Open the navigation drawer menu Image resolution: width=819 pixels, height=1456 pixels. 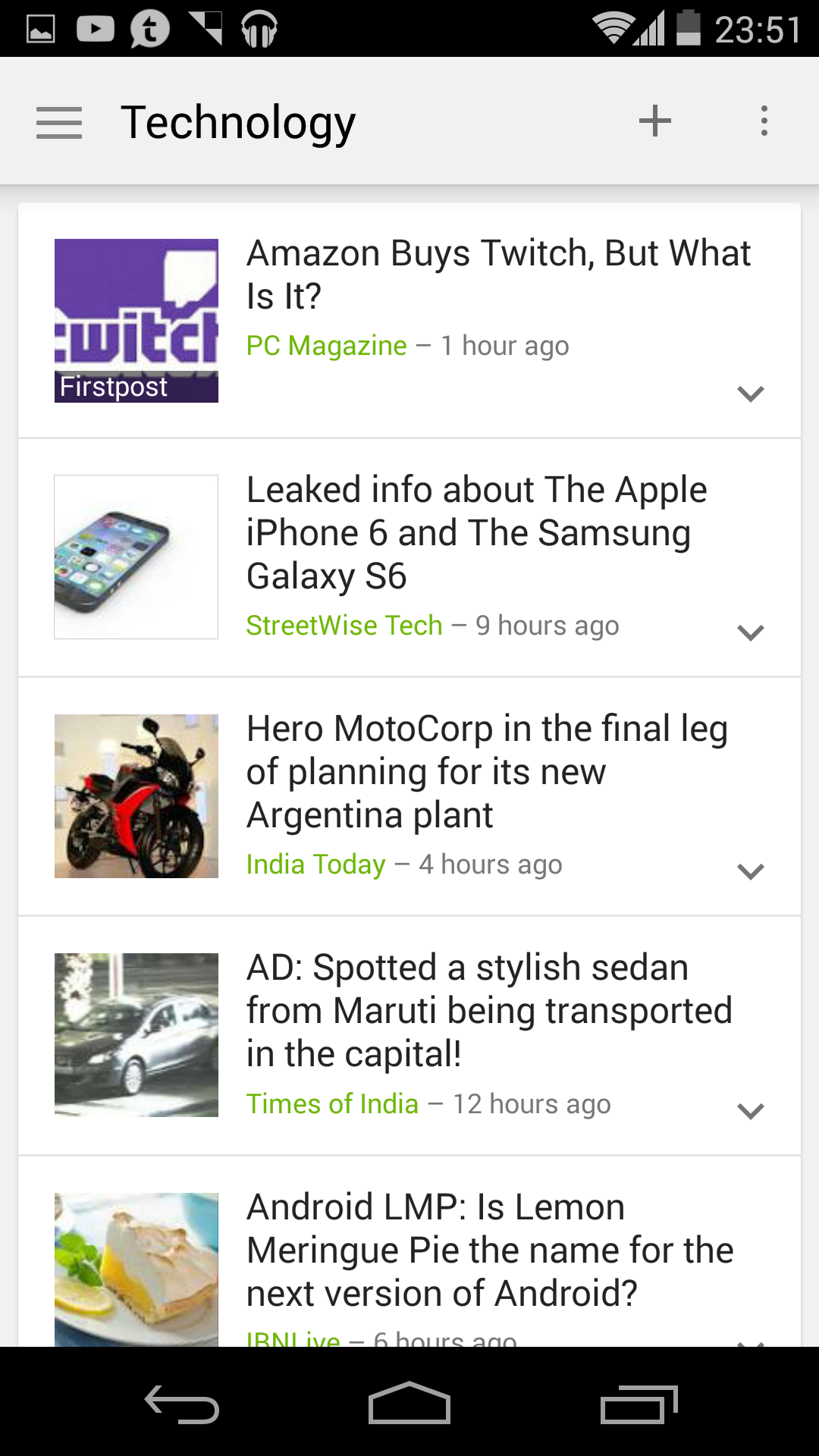[x=59, y=122]
